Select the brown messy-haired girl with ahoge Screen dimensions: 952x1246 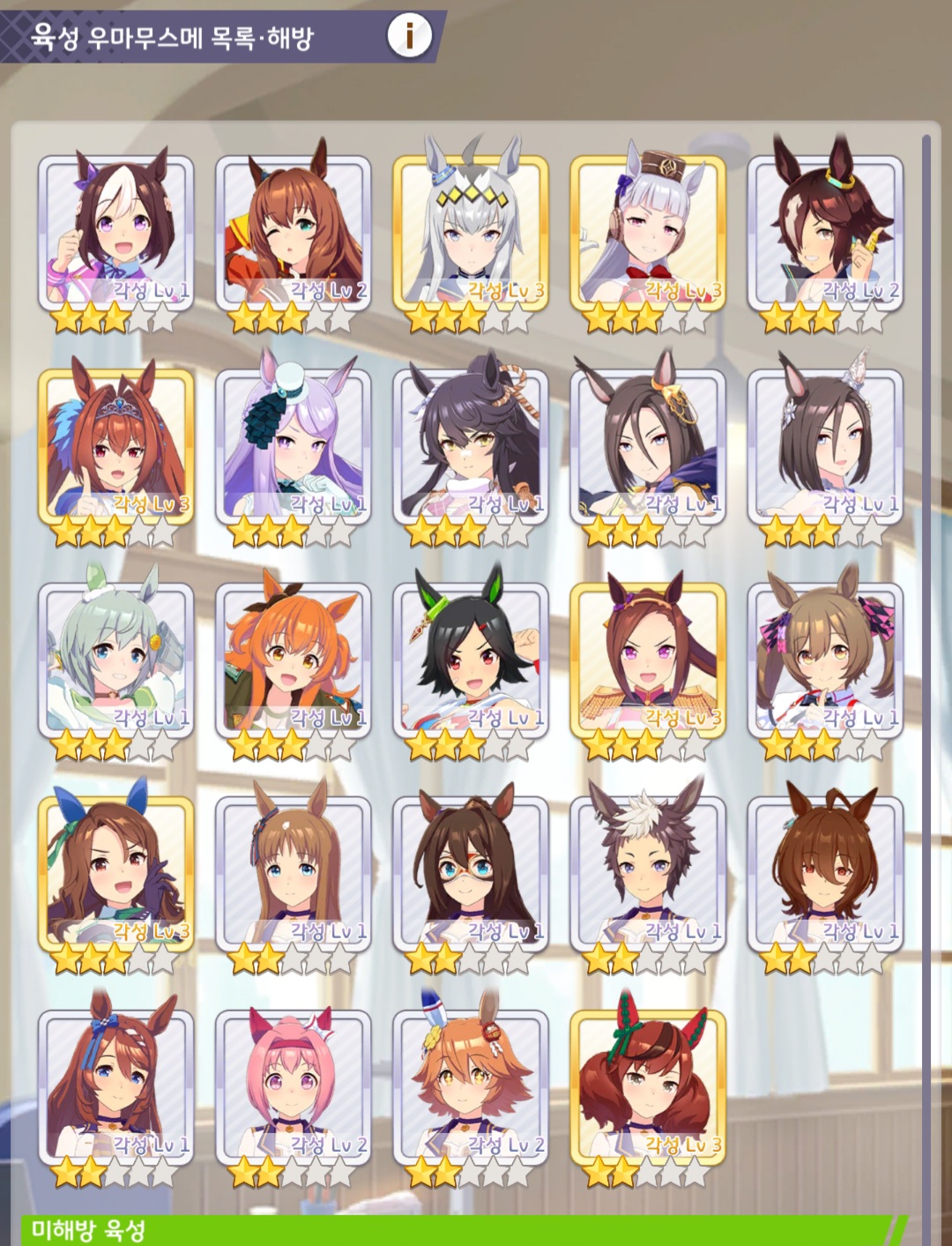826,874
